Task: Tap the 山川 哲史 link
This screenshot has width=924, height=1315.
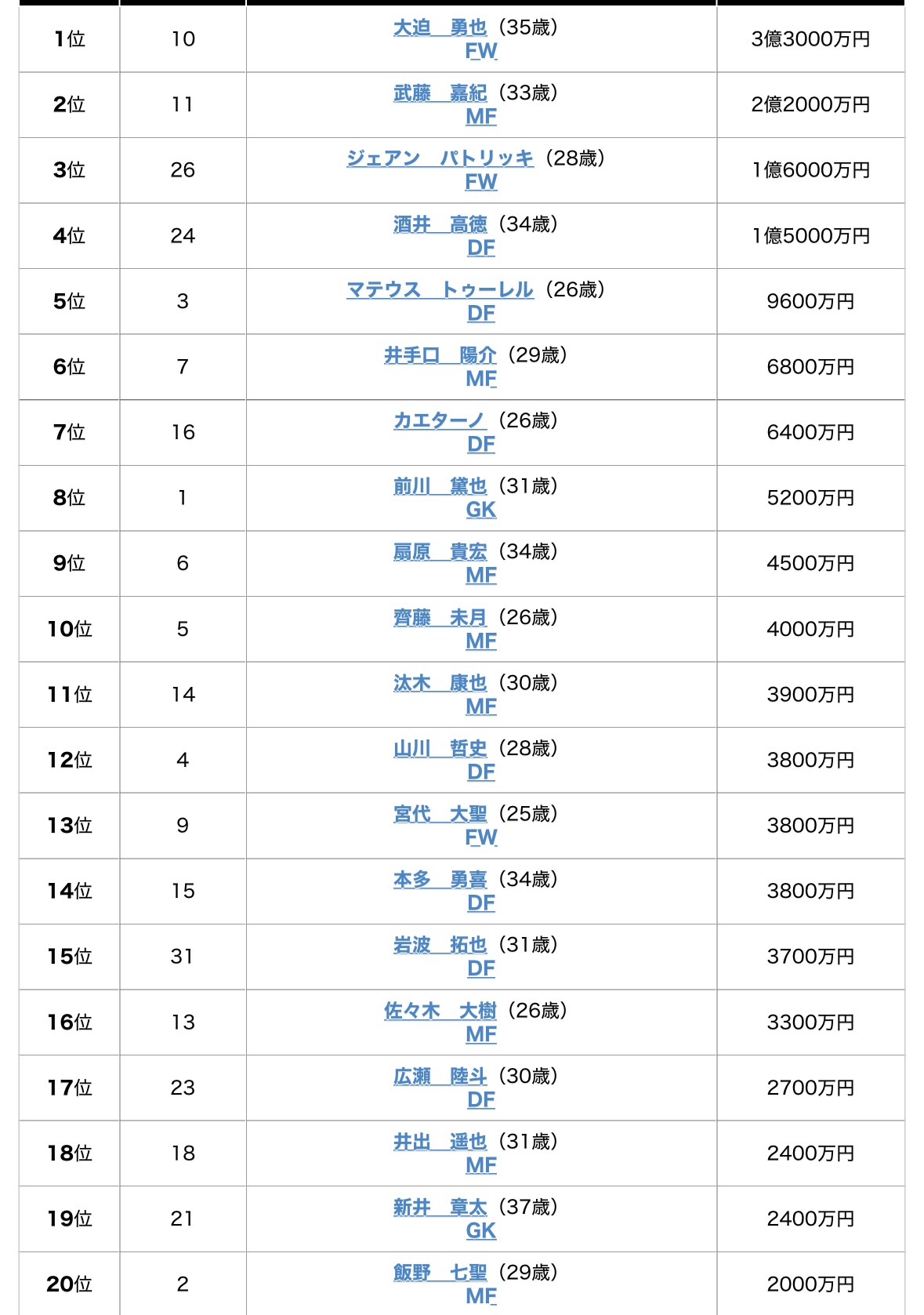Action: point(440,749)
